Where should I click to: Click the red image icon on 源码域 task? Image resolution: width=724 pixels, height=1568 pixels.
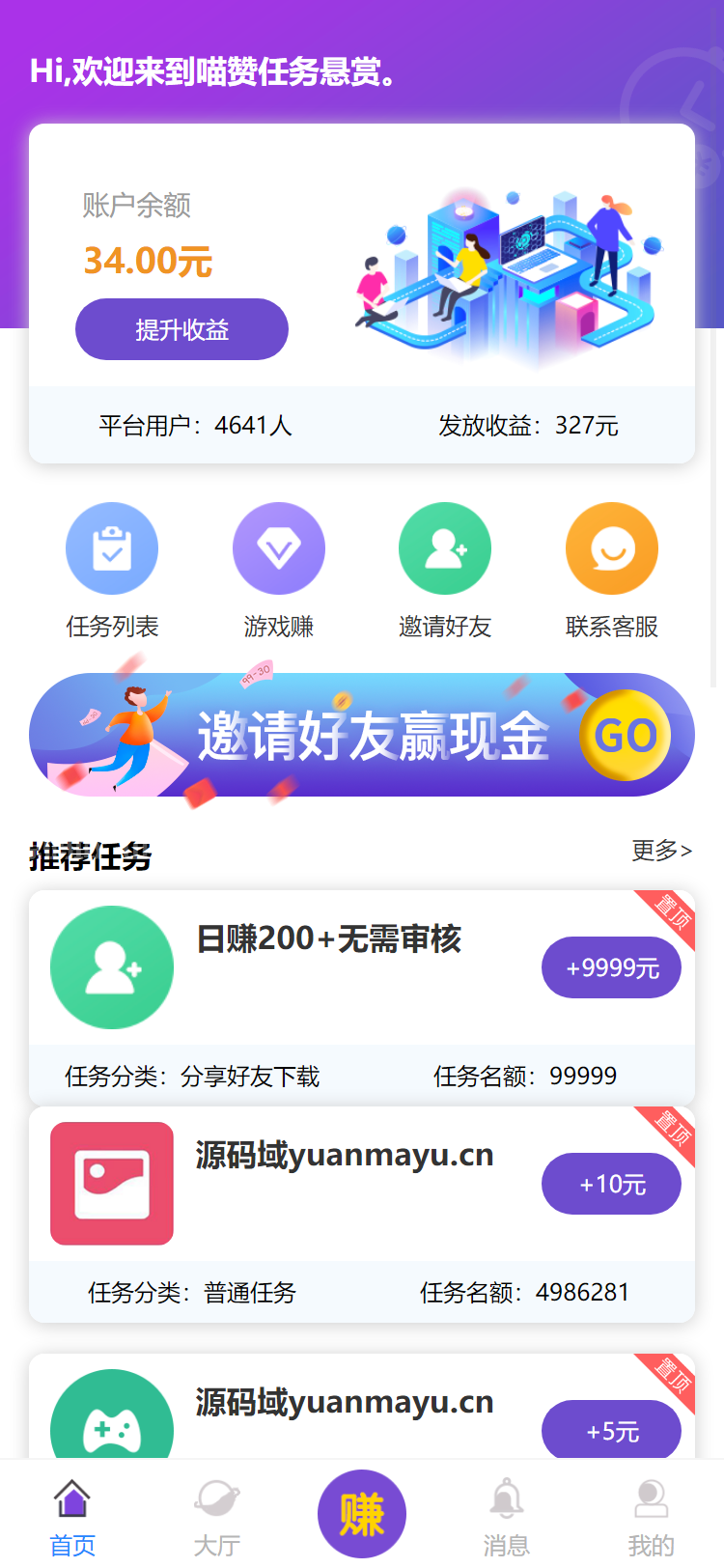[111, 1183]
